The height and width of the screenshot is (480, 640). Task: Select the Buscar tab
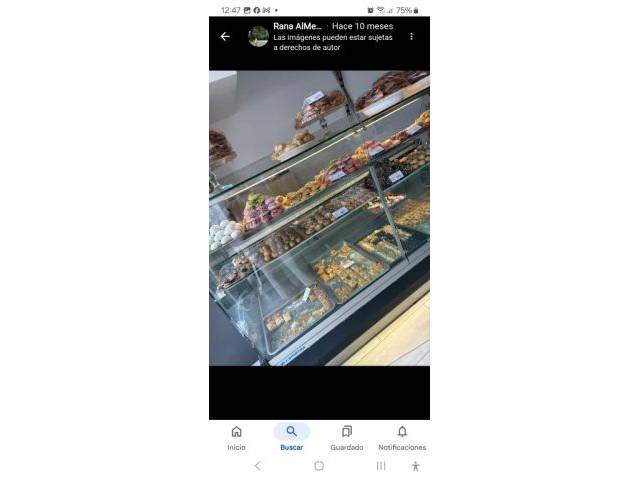coord(291,437)
